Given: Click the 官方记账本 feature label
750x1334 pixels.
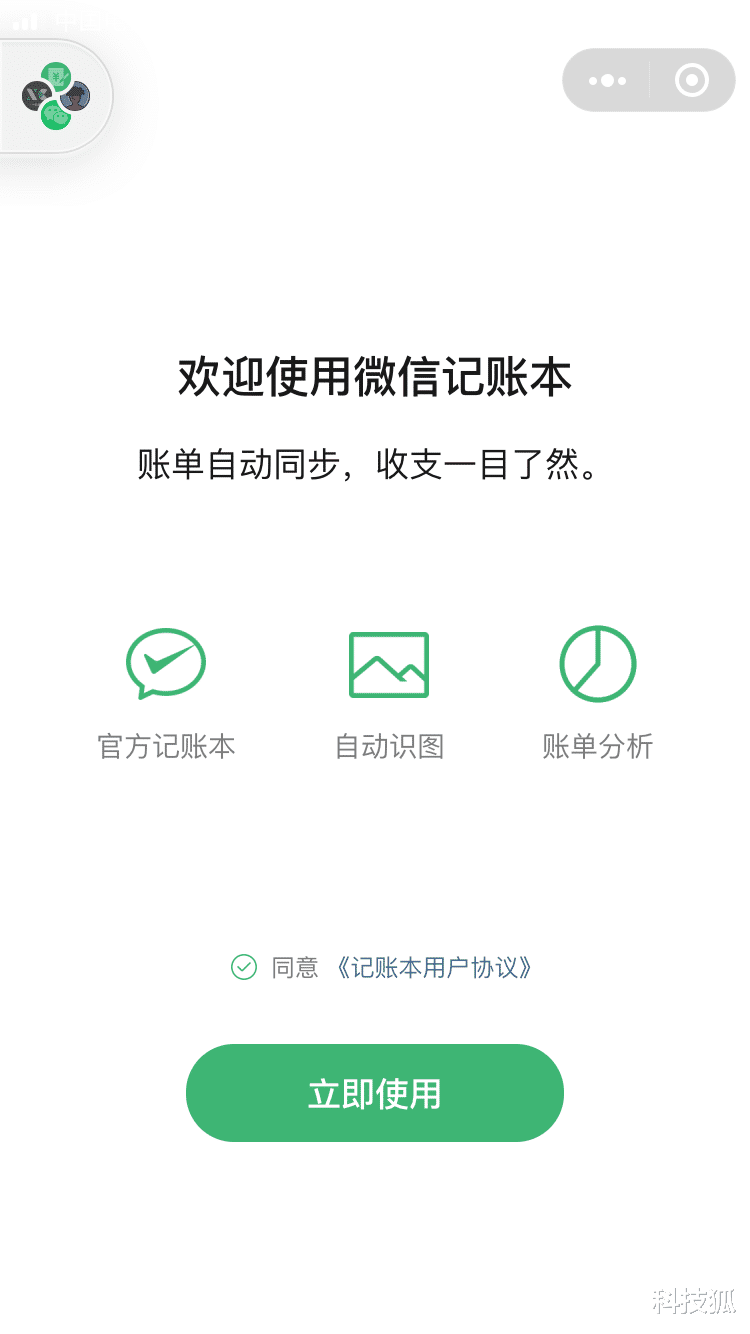Looking at the screenshot, I should [165, 747].
